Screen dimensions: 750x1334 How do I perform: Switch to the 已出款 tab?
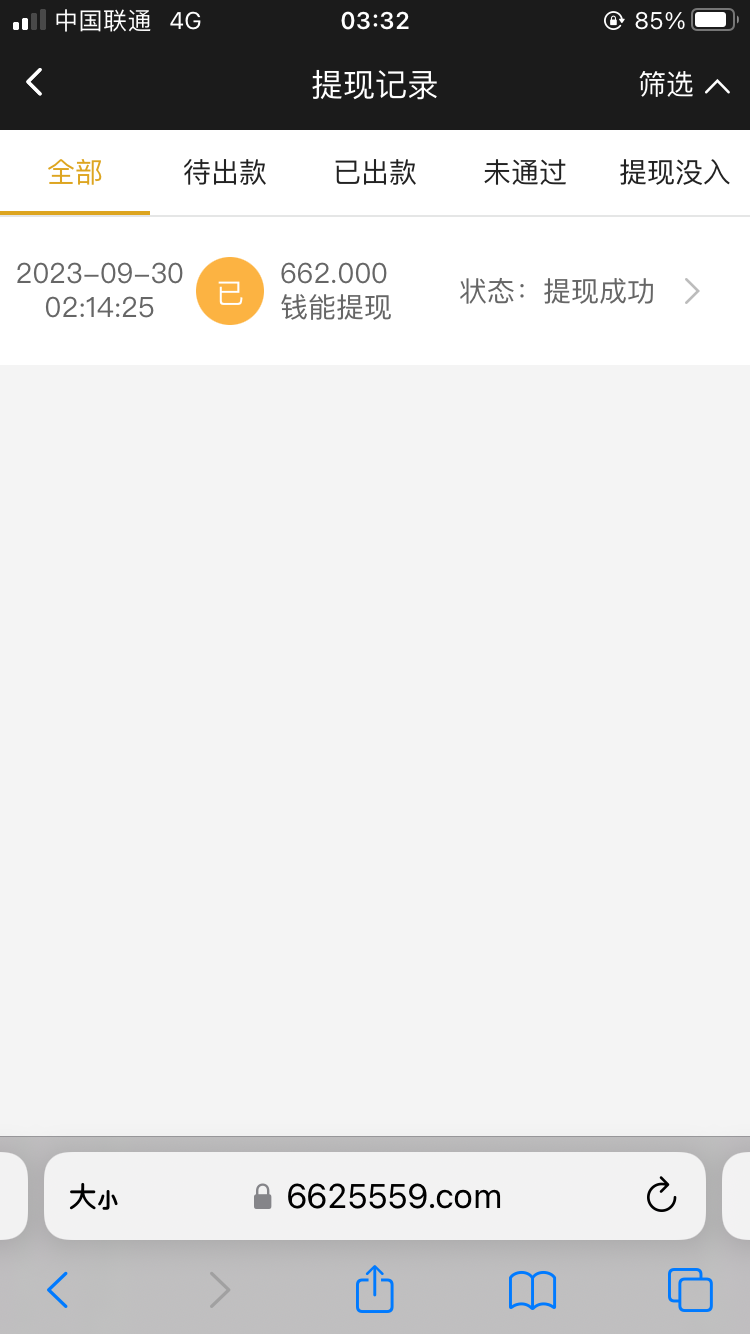pyautogui.click(x=375, y=173)
